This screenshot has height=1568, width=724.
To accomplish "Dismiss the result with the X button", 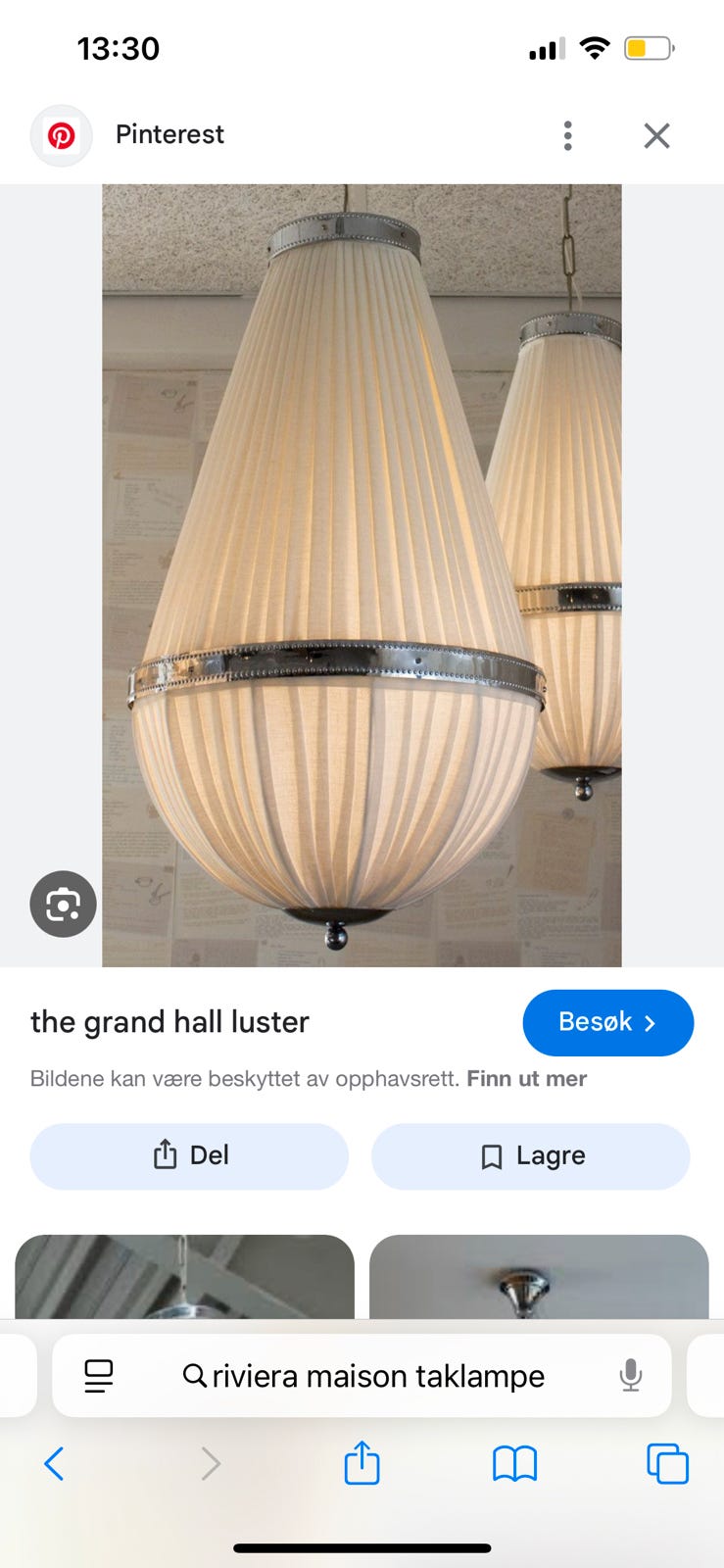I will point(655,135).
